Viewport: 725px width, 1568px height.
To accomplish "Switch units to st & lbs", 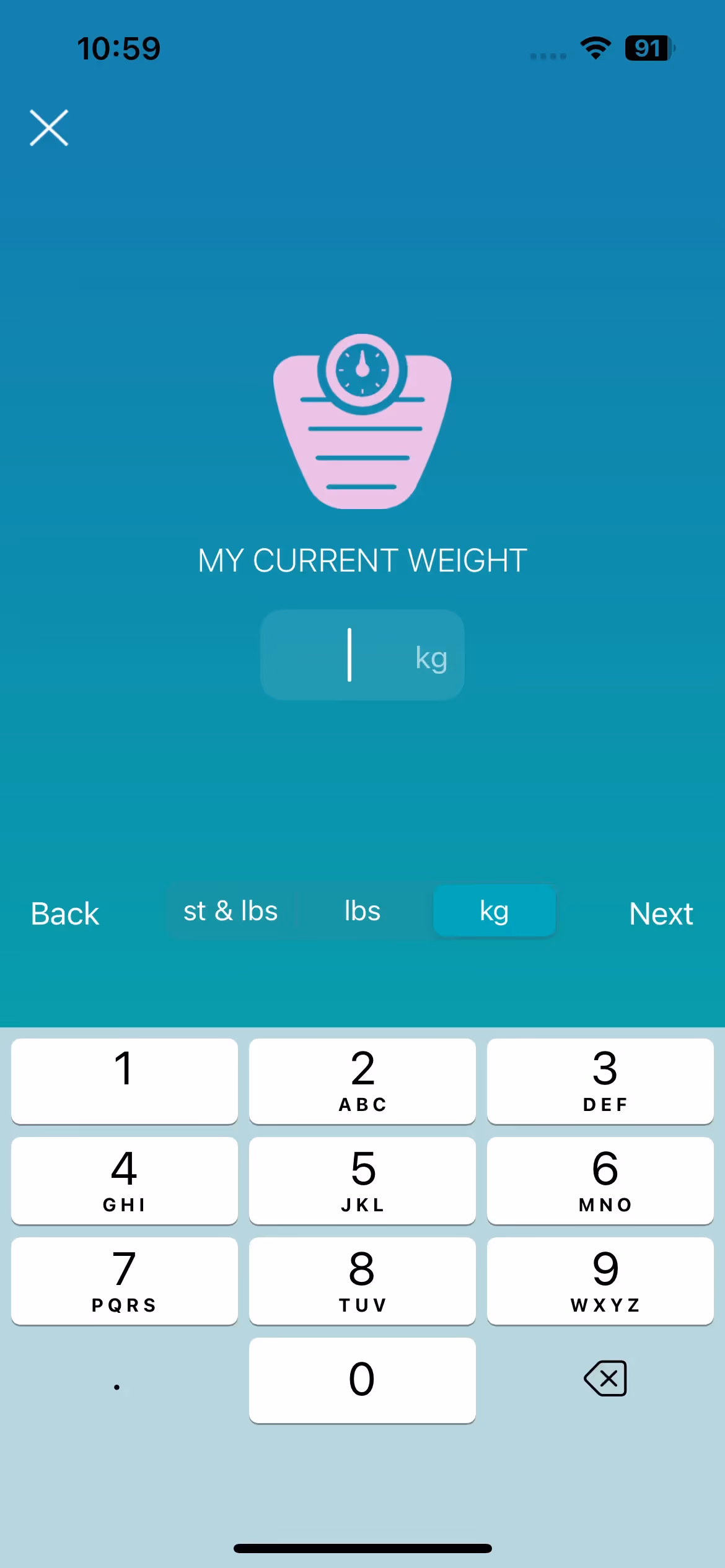I will click(231, 912).
